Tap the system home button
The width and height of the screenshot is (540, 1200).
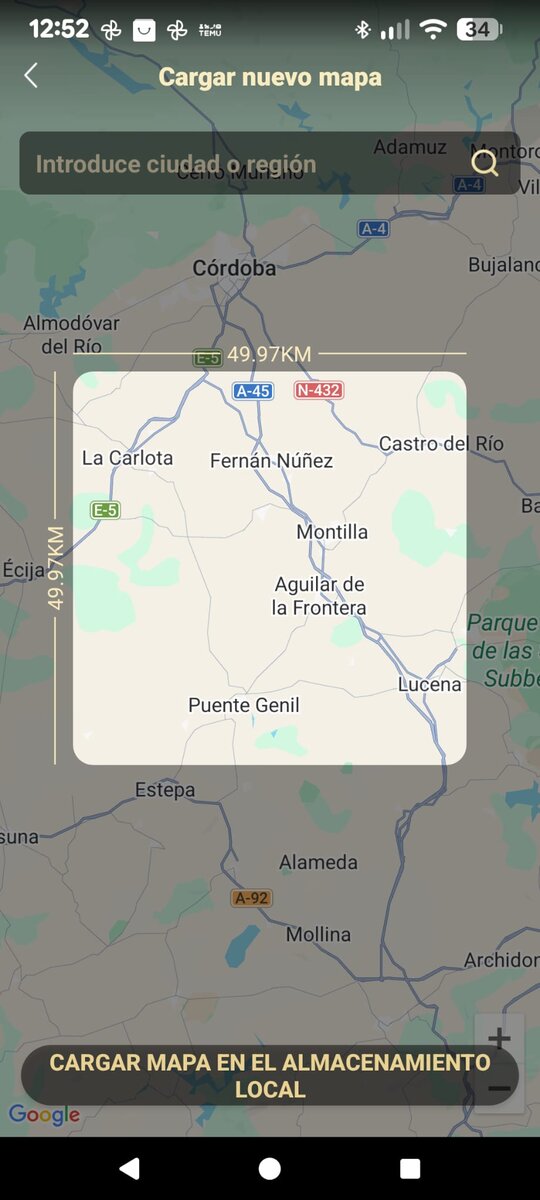point(270,1168)
